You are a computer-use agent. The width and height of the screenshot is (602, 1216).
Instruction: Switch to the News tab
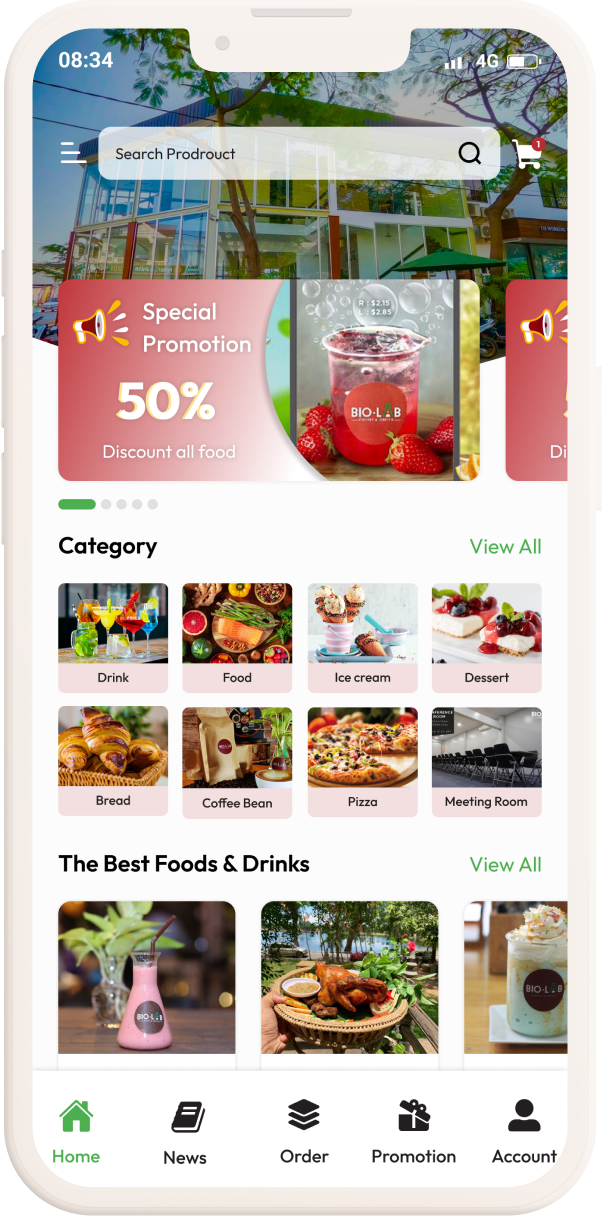[x=185, y=1132]
